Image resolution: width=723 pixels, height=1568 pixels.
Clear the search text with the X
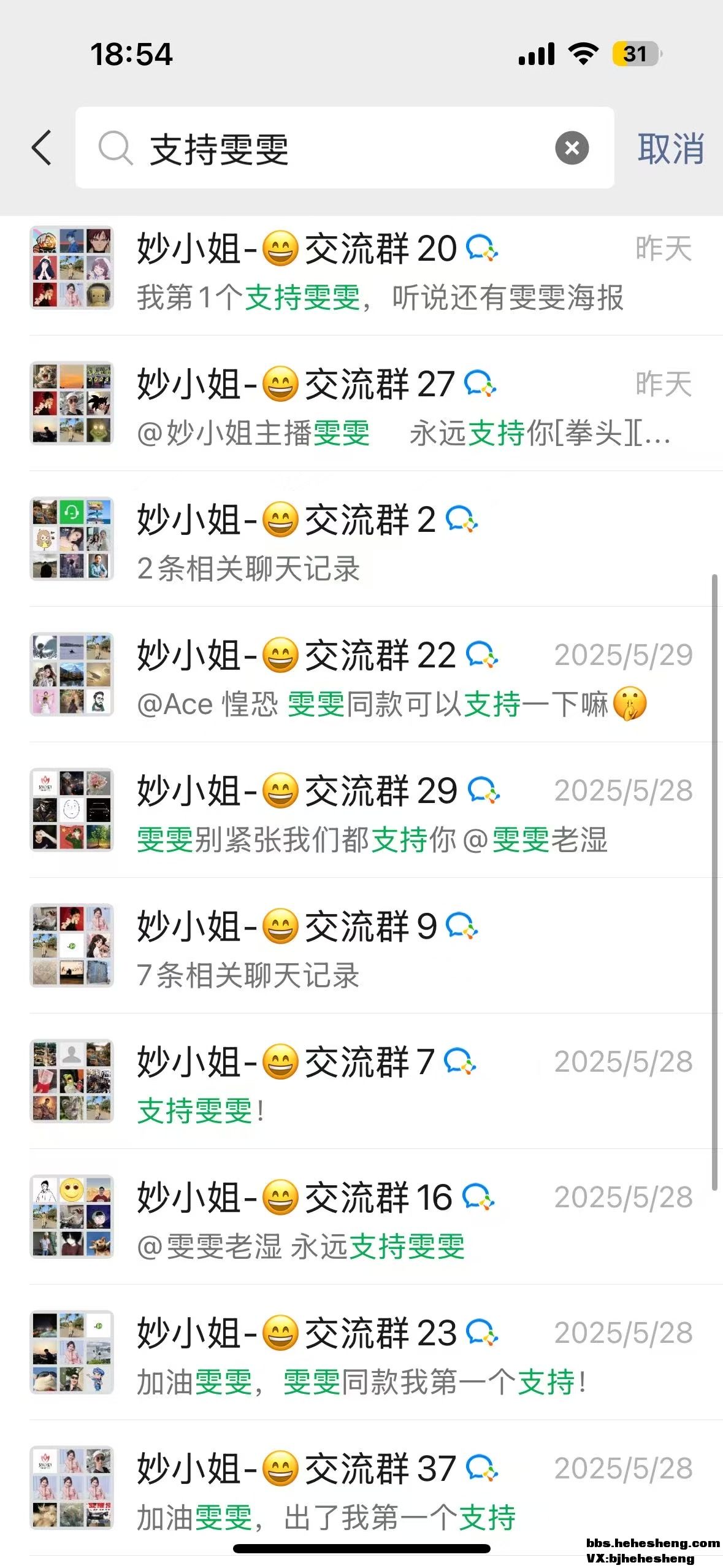point(572,148)
